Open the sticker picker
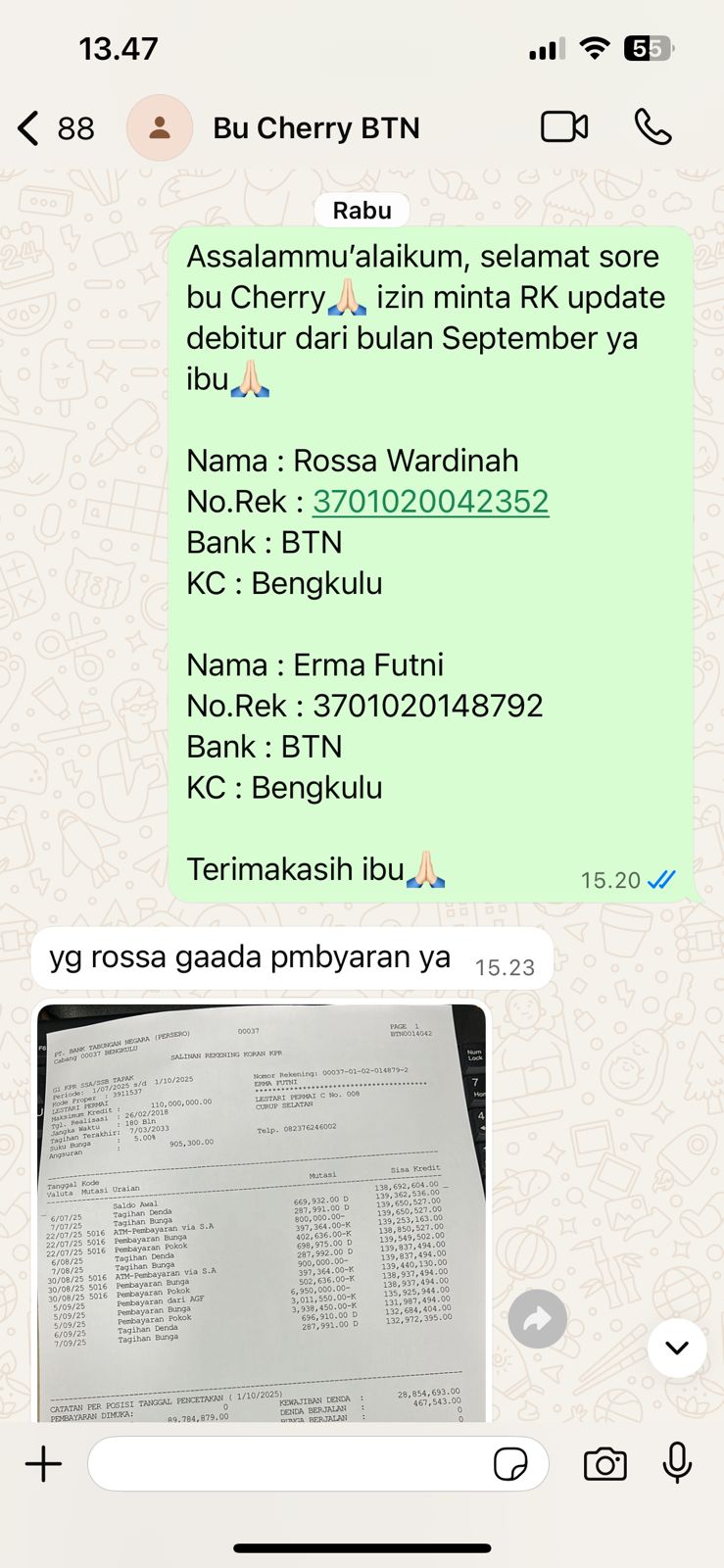724x1568 pixels. tap(510, 1464)
